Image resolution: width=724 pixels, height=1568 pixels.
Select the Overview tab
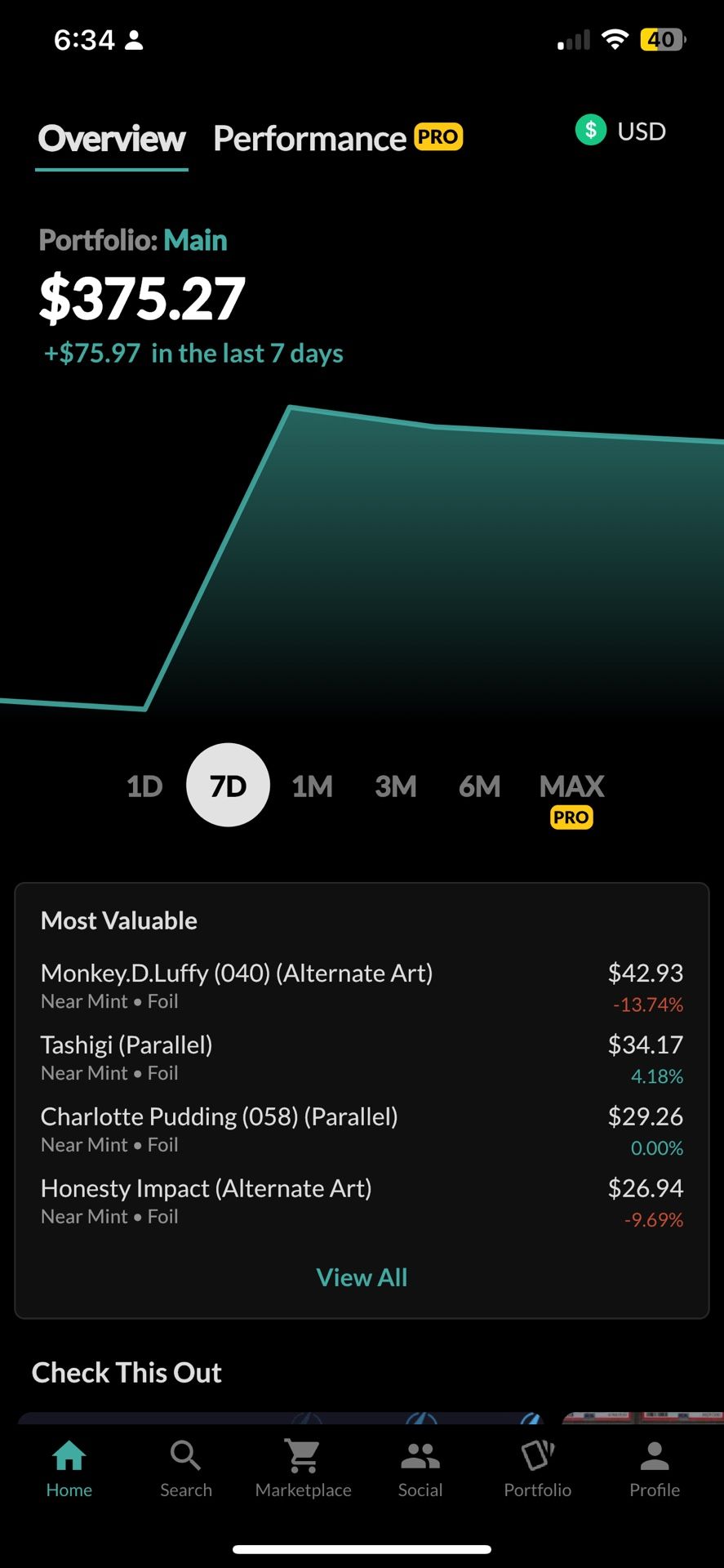[112, 139]
